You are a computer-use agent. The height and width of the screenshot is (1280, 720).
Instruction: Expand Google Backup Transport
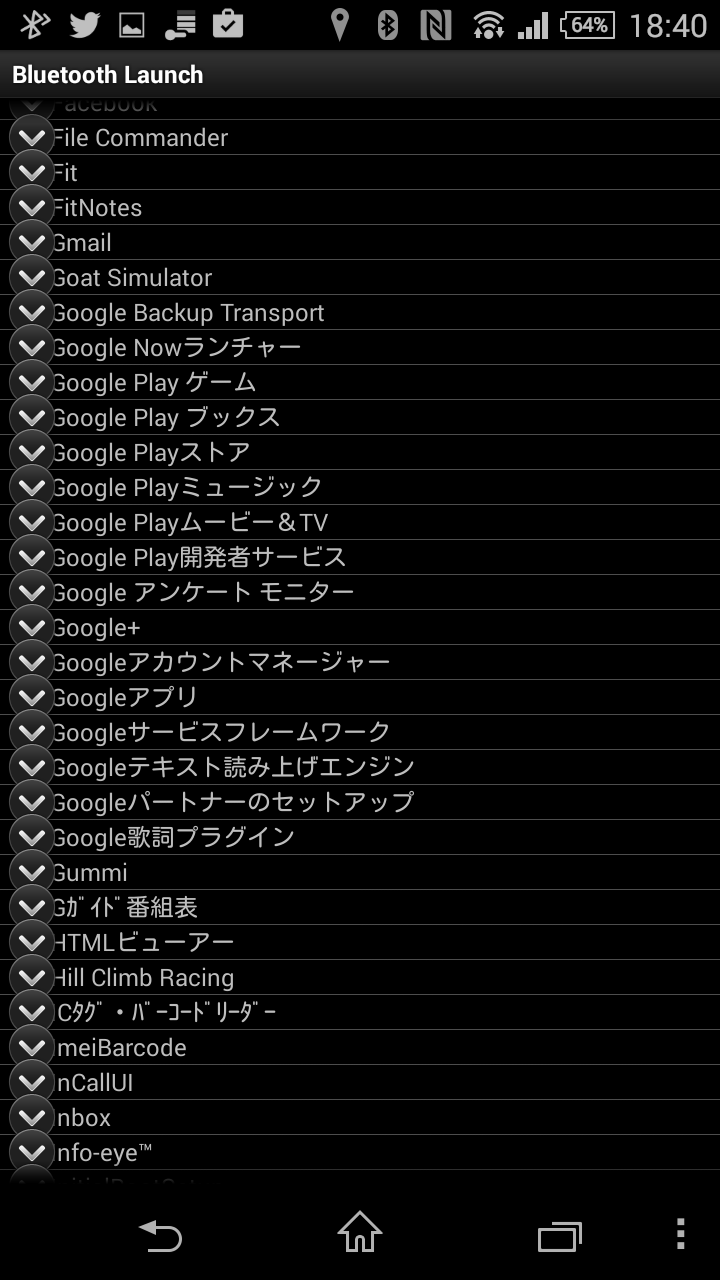(x=32, y=312)
